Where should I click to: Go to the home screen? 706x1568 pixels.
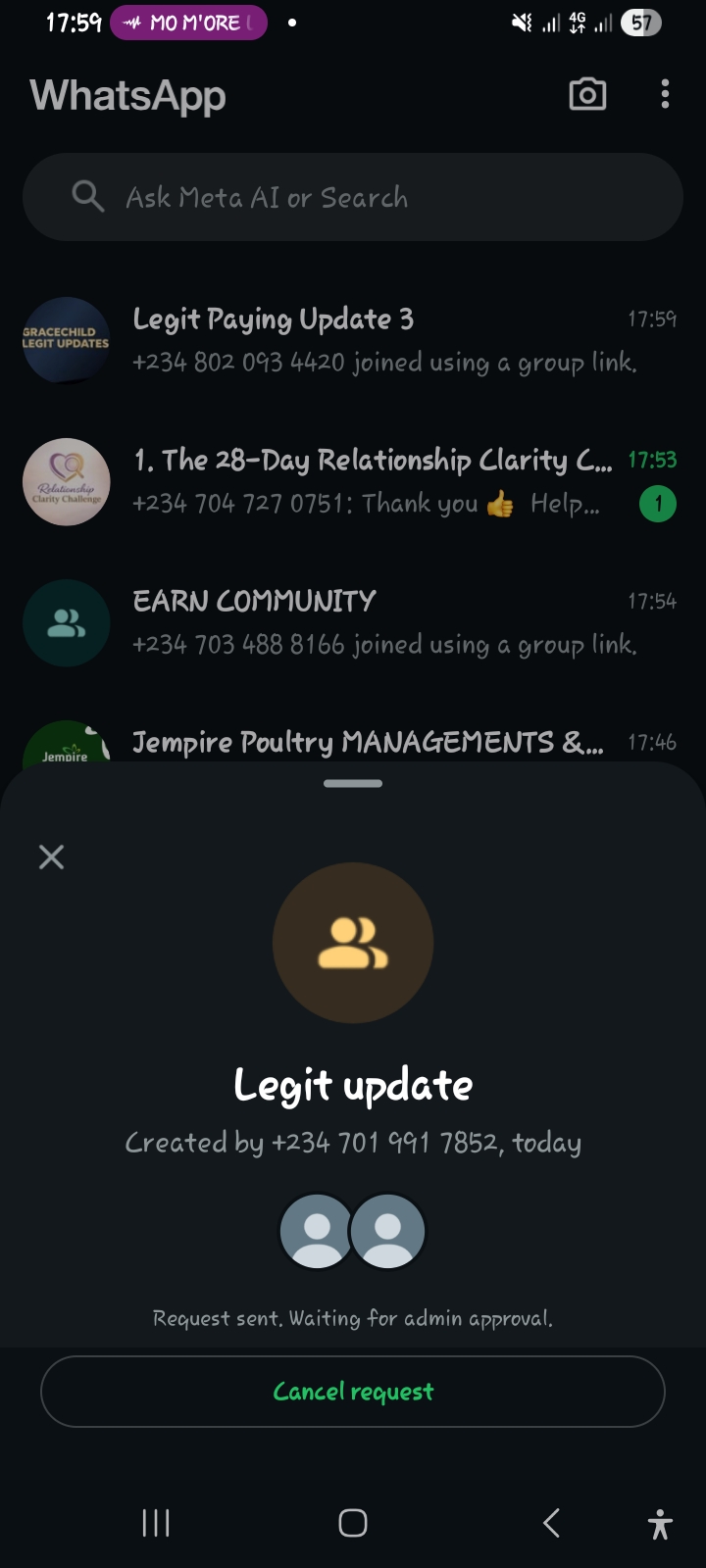[x=353, y=1522]
